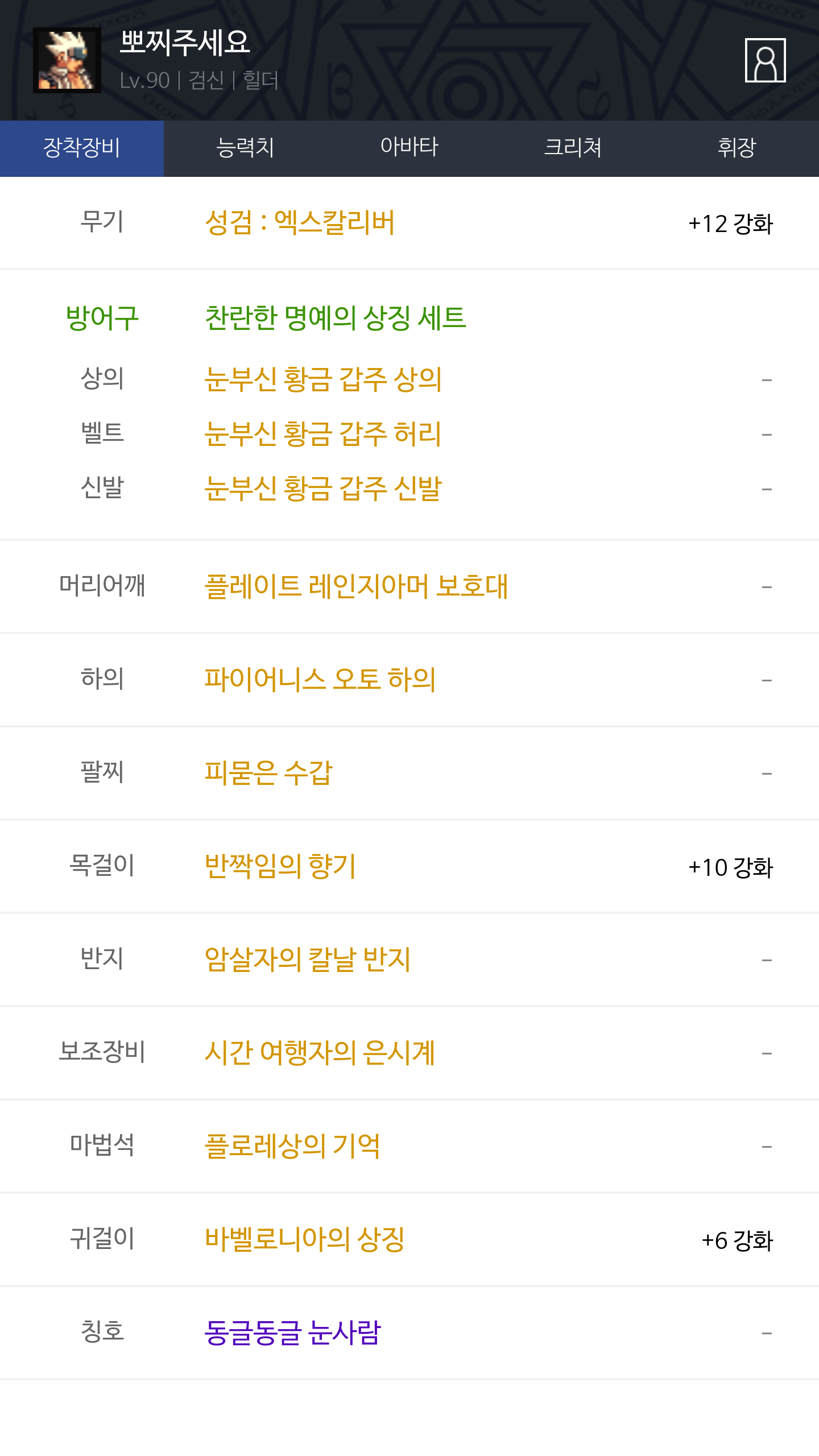View the 피묻은 수갑 bracelet
The width and height of the screenshot is (819, 1456).
pyautogui.click(x=268, y=773)
